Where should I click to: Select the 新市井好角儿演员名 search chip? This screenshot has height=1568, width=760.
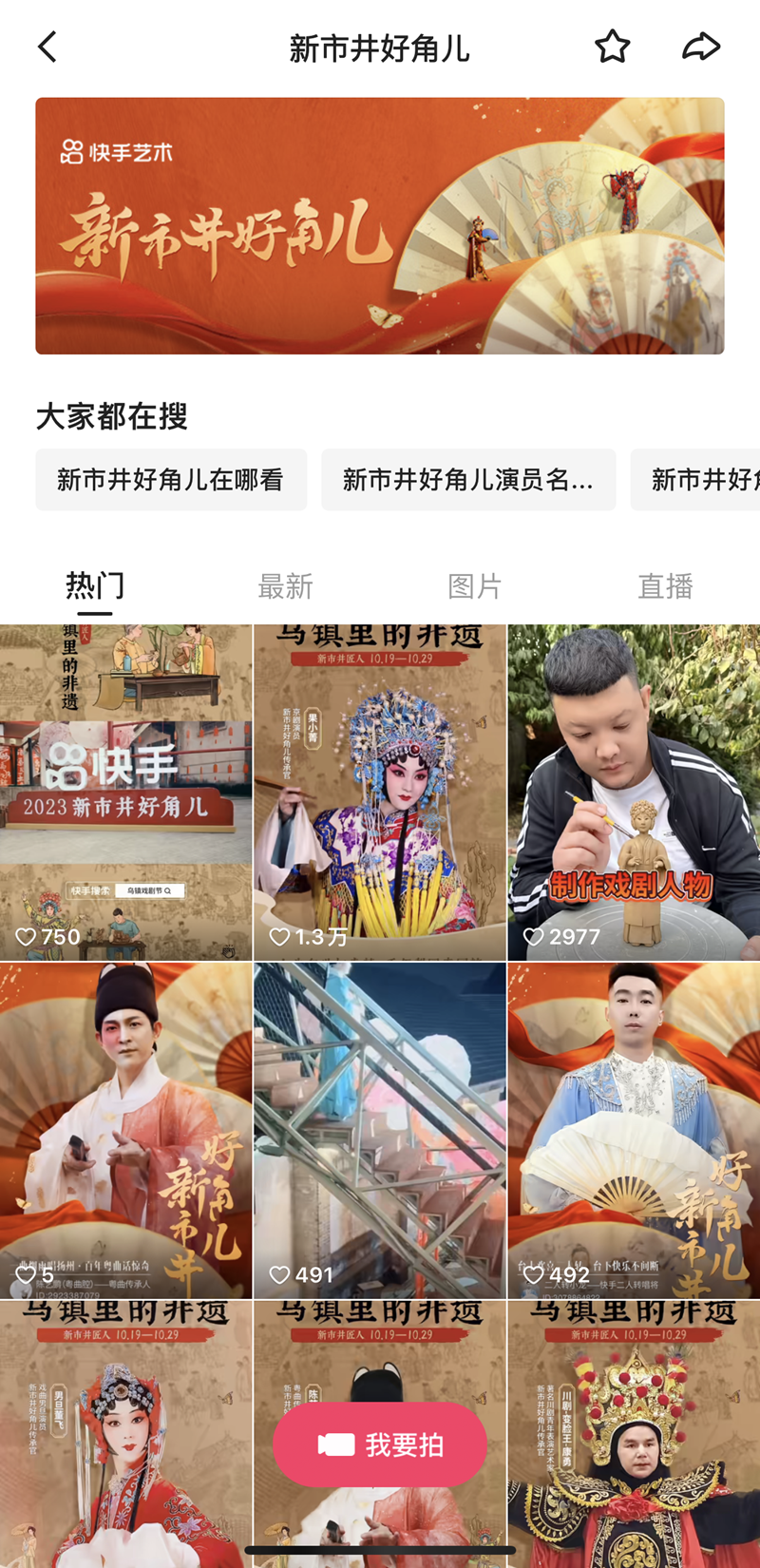click(x=467, y=480)
